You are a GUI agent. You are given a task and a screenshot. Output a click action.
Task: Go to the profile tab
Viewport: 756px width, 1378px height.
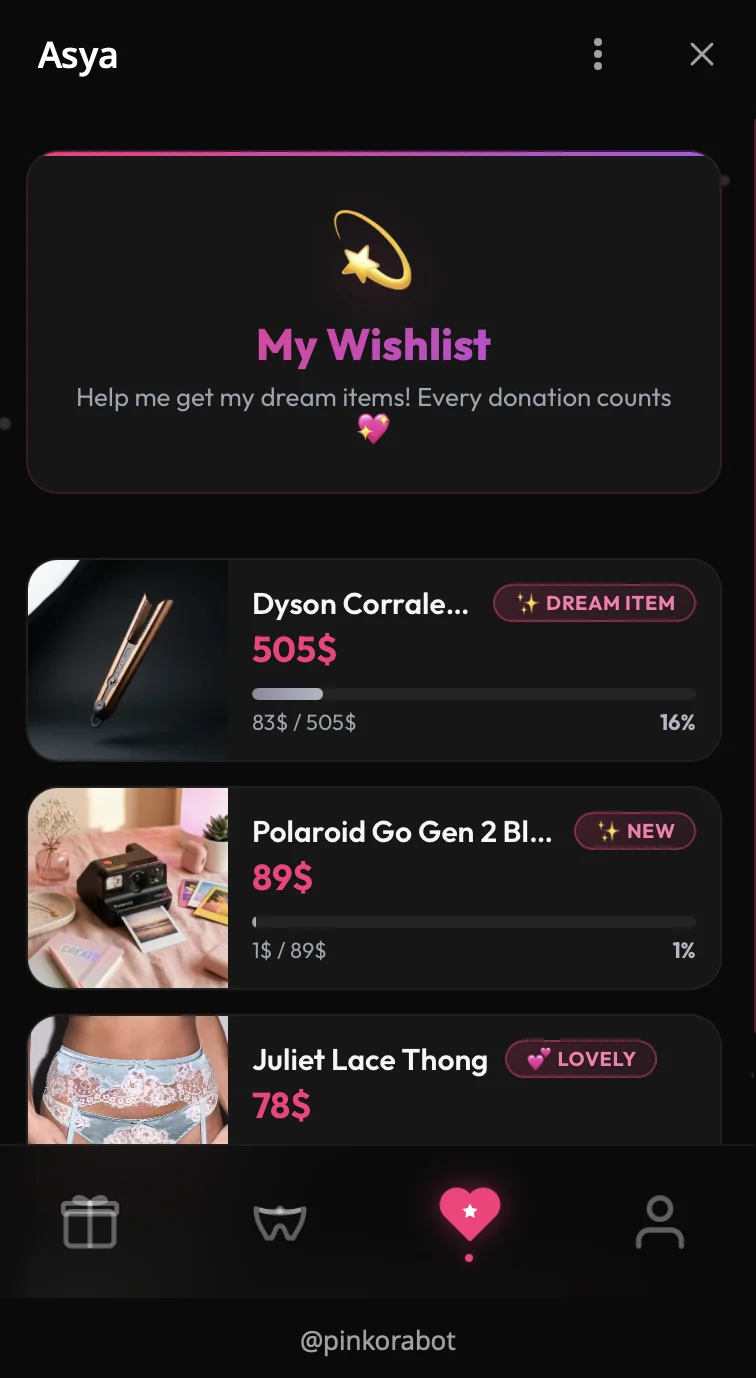pyautogui.click(x=659, y=1222)
